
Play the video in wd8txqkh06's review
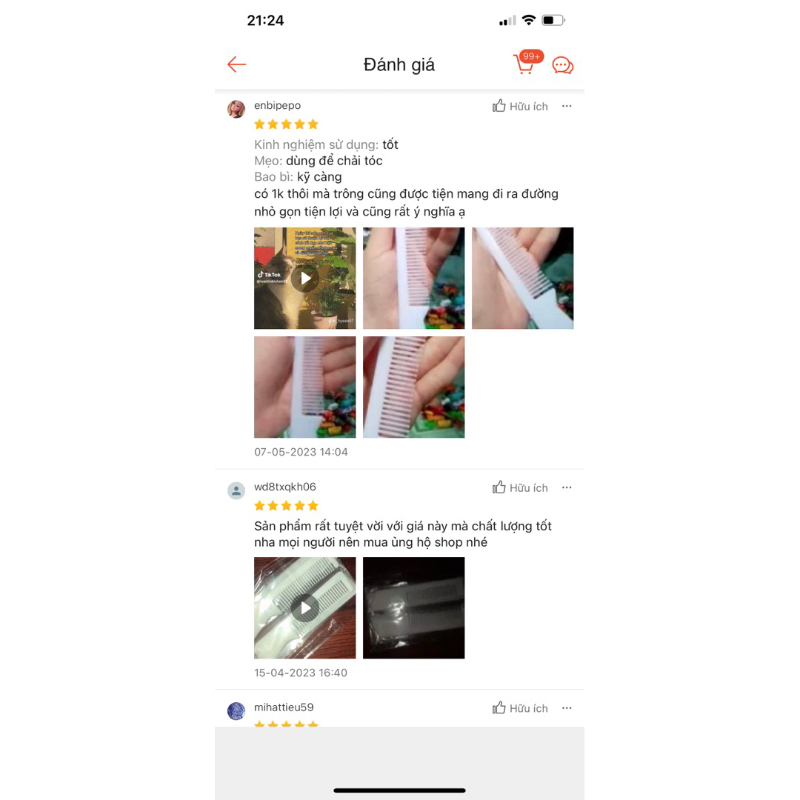point(305,608)
